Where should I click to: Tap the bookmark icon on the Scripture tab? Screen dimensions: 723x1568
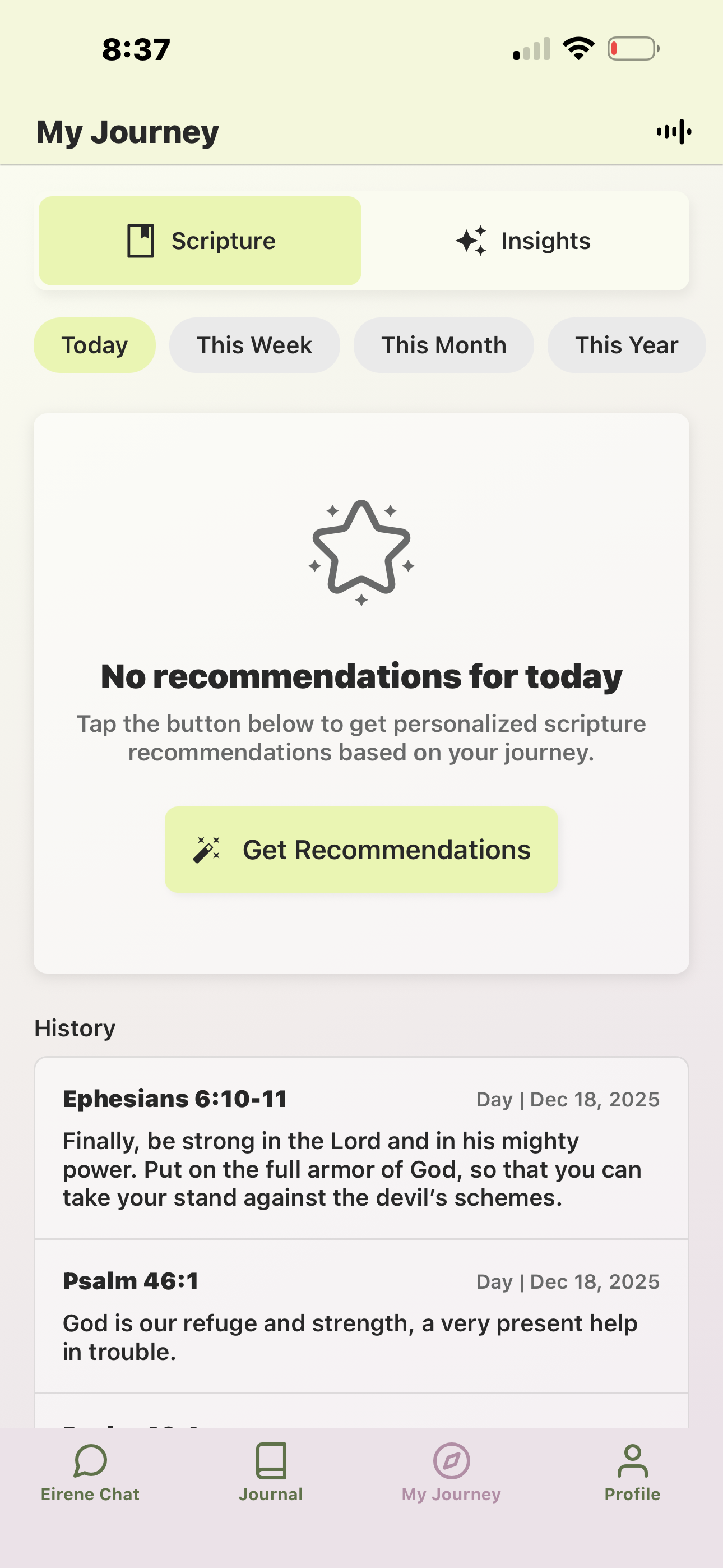(142, 240)
